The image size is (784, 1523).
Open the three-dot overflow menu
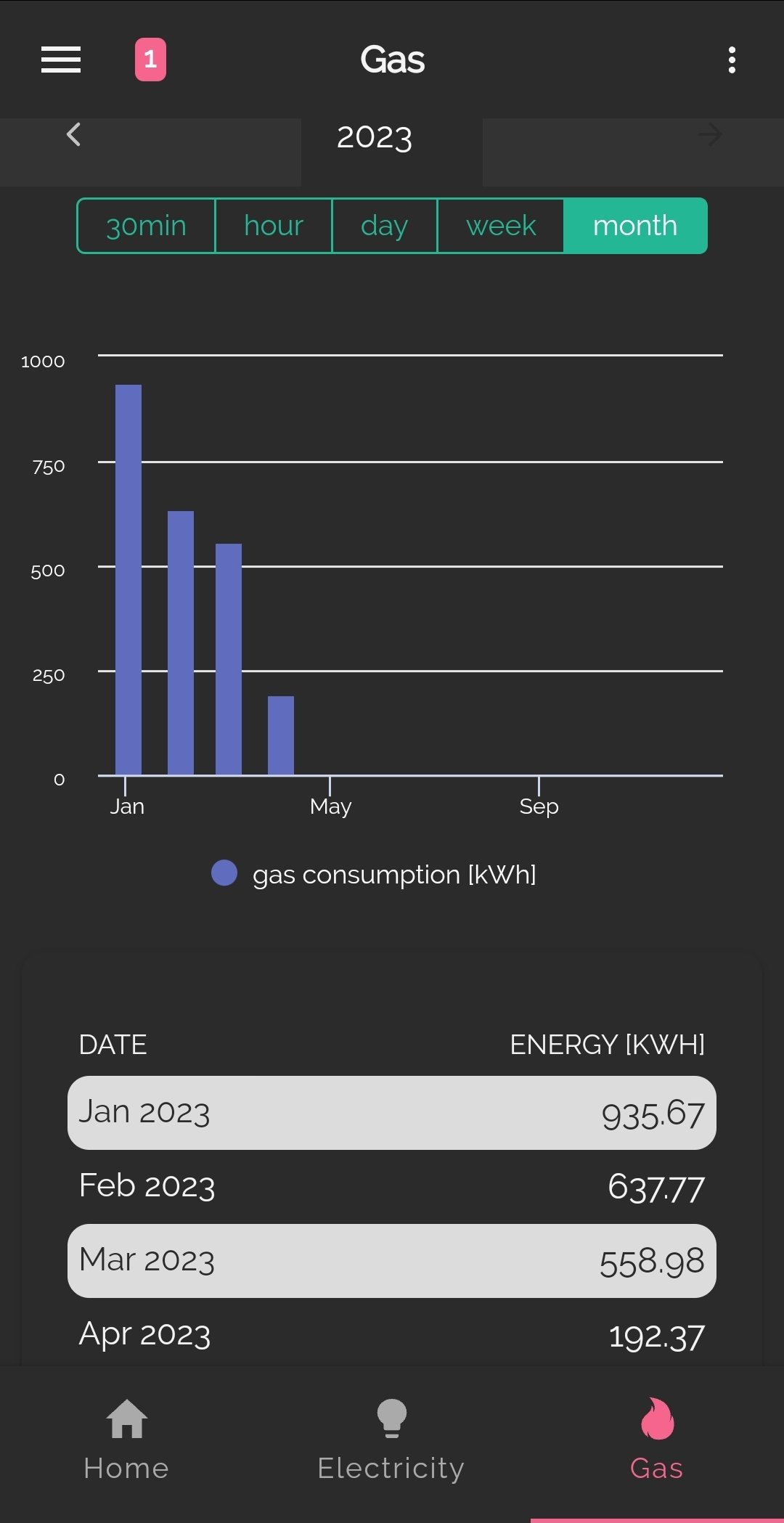click(x=732, y=60)
